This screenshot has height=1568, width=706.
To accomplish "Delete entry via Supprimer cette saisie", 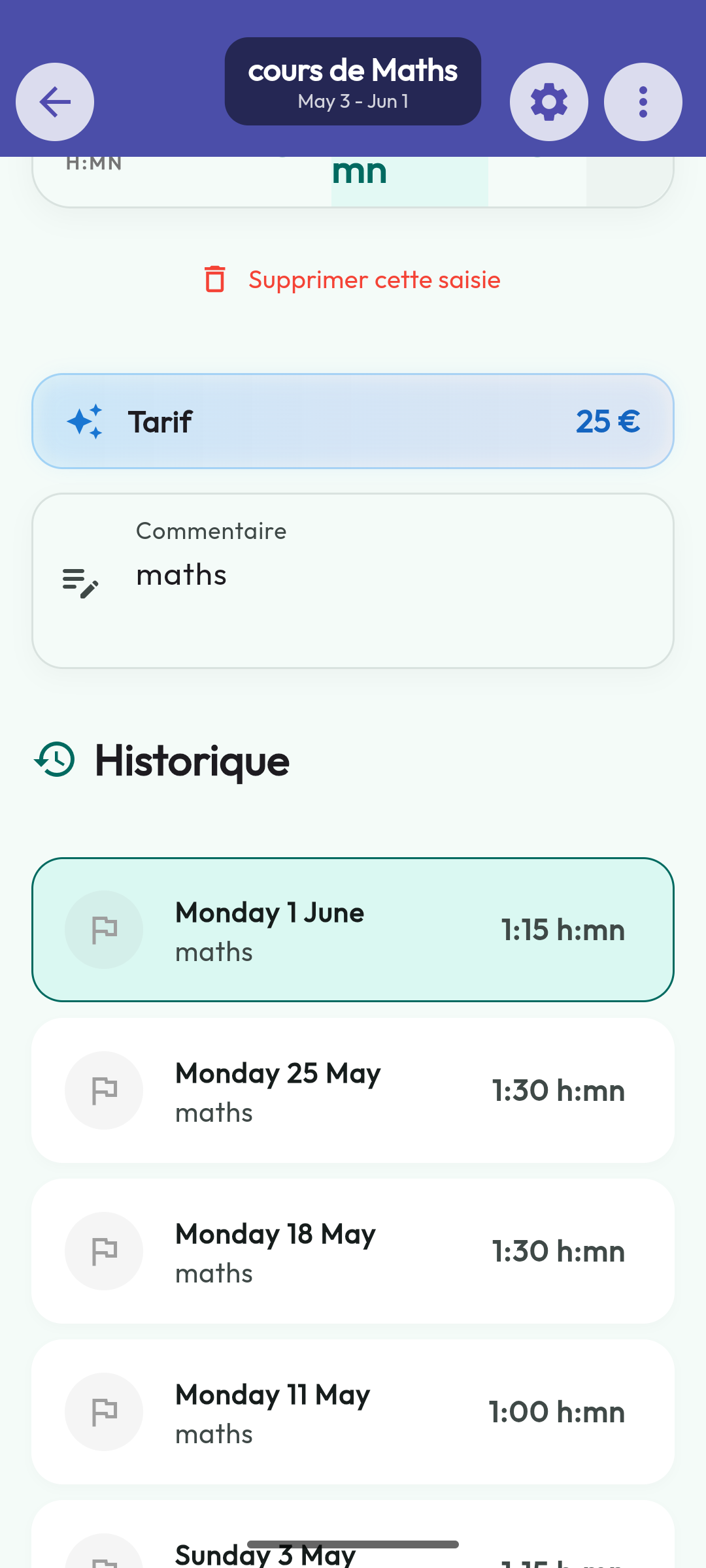I will pyautogui.click(x=353, y=280).
